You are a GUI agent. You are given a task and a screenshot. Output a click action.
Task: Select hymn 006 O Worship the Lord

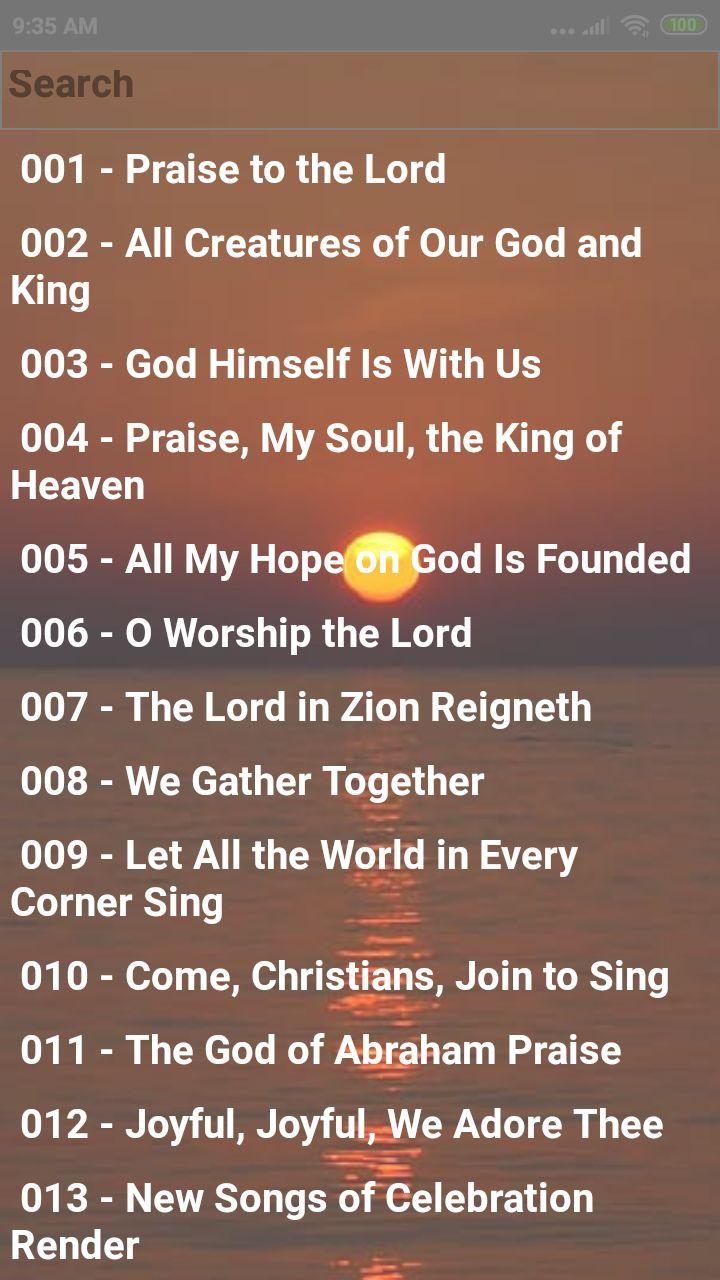point(246,633)
